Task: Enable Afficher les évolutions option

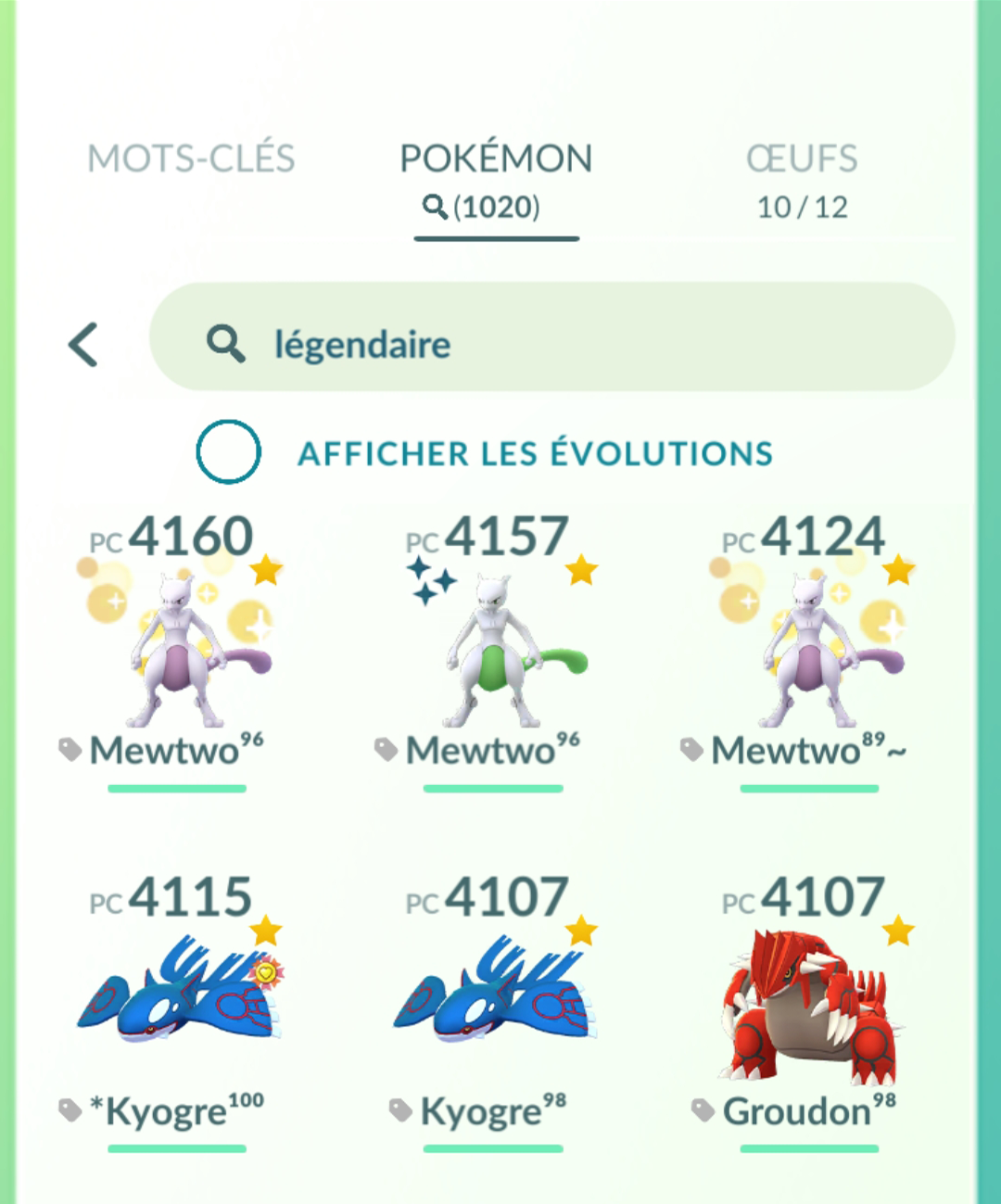Action: point(228,452)
